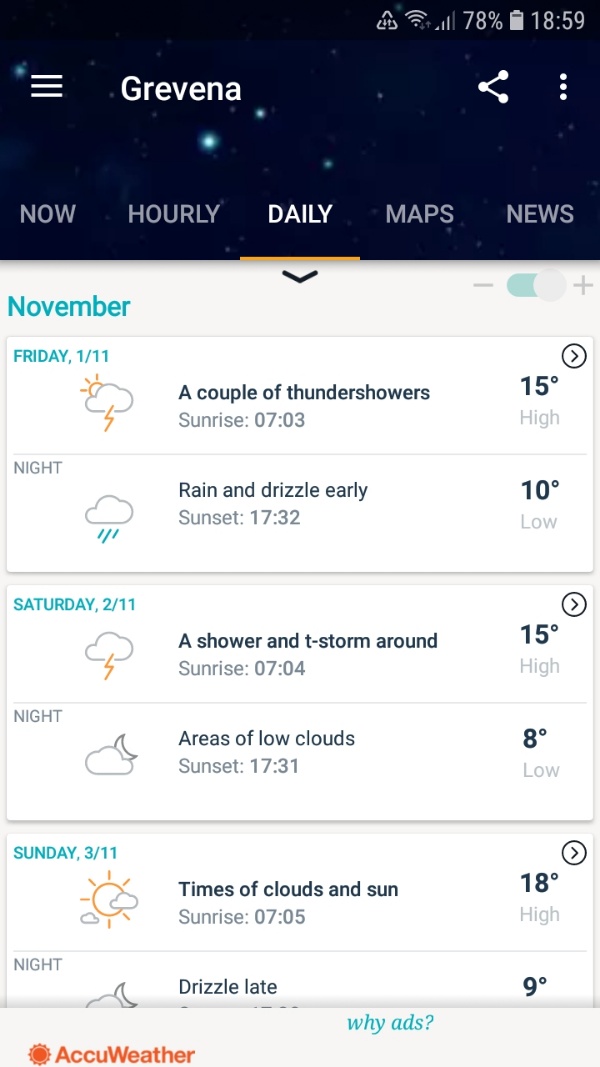The image size is (600, 1067).
Task: Expand the chevron below the DAILY tab
Action: 299,276
